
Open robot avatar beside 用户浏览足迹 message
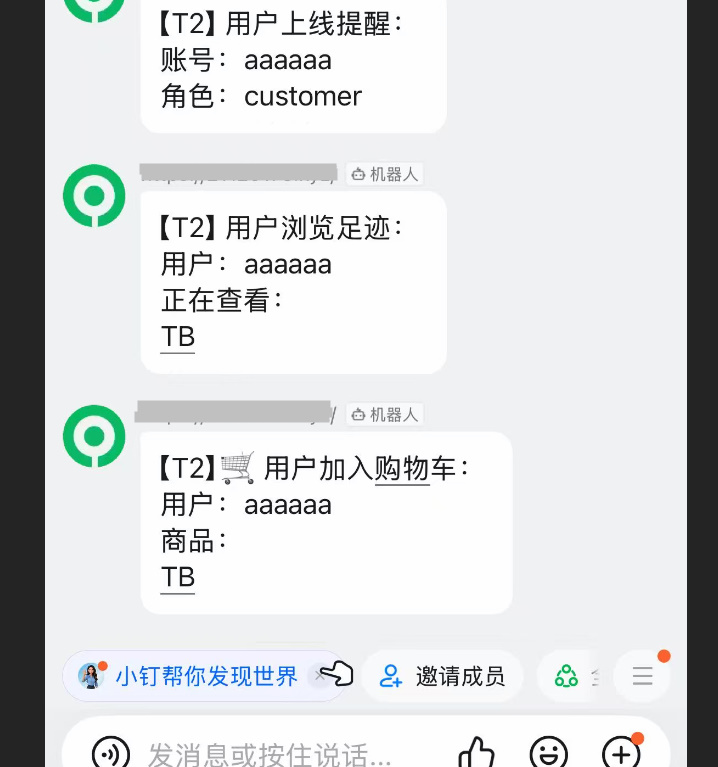click(94, 195)
